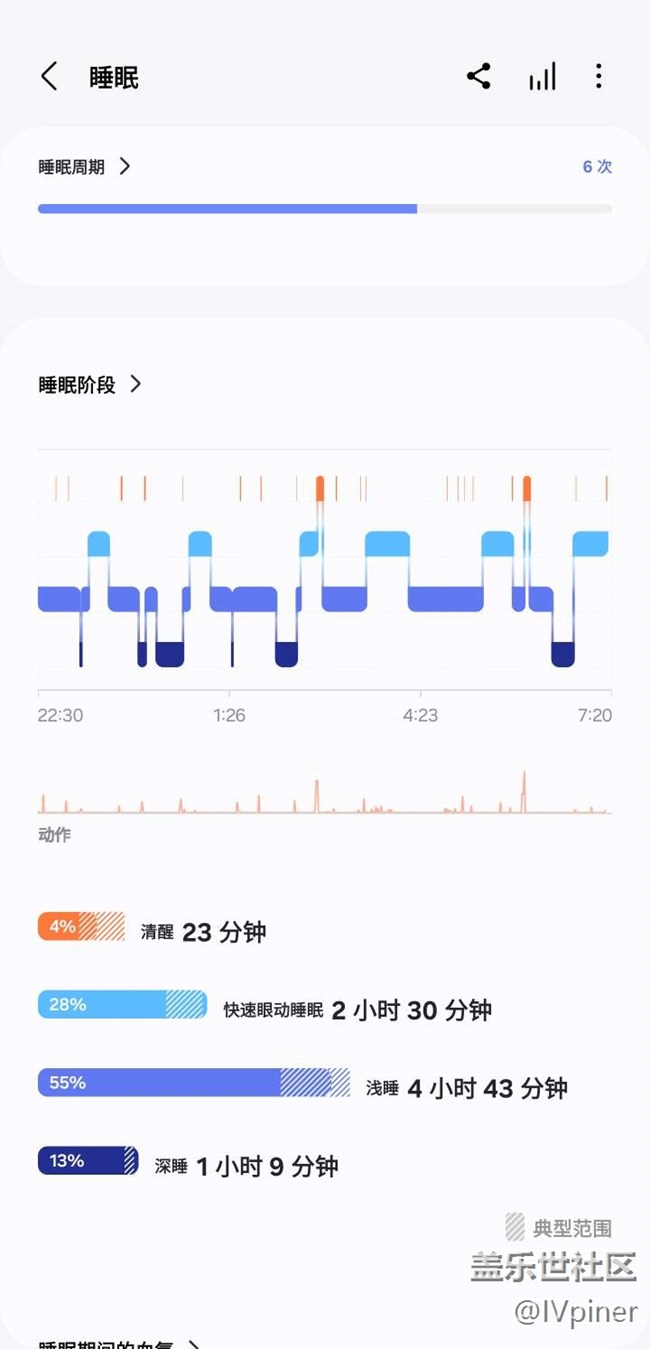The height and width of the screenshot is (1349, 650).
Task: Go back from the 睡眠 screen
Action: [x=49, y=77]
